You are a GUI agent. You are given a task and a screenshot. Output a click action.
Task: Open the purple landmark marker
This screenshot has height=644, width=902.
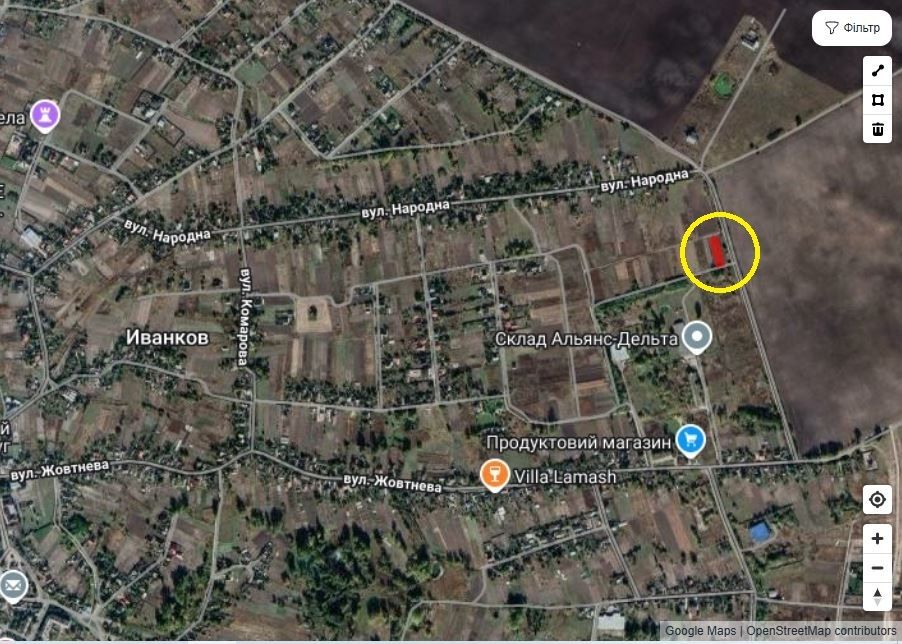tap(44, 114)
